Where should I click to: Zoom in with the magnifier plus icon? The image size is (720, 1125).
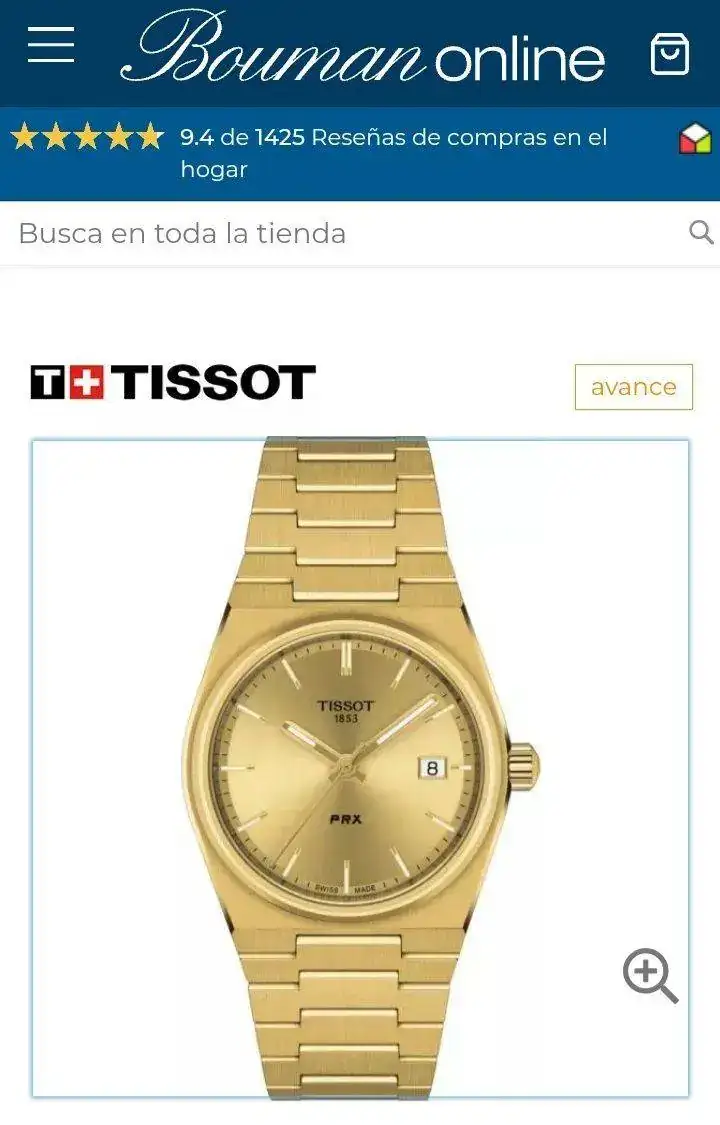click(x=650, y=975)
